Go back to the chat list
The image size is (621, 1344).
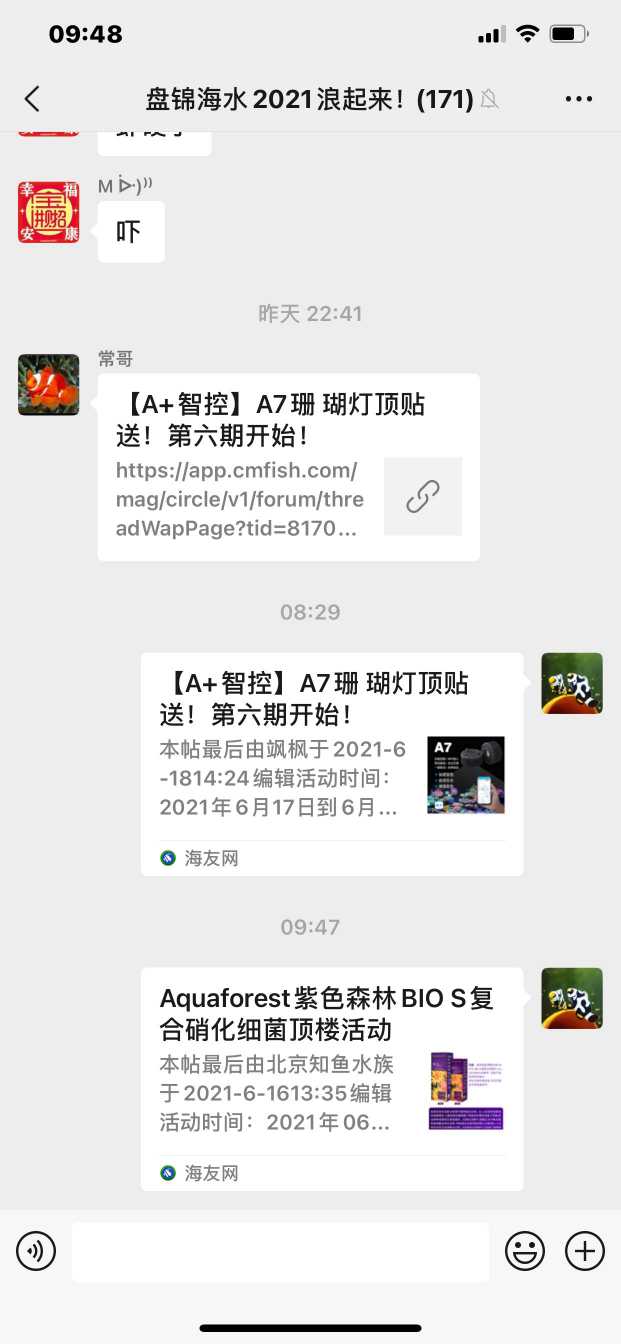pos(32,98)
